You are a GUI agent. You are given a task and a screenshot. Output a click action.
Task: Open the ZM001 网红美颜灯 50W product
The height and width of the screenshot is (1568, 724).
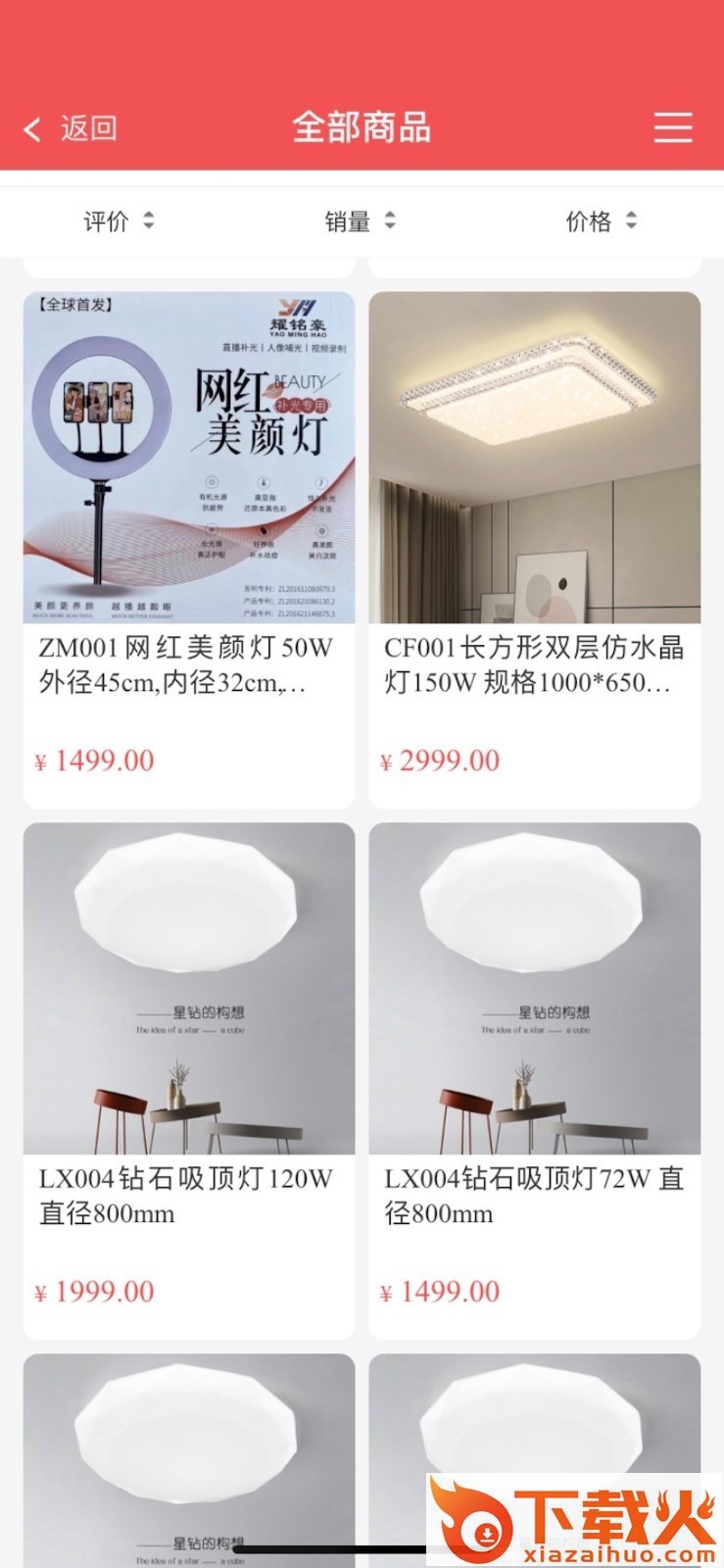(x=189, y=549)
